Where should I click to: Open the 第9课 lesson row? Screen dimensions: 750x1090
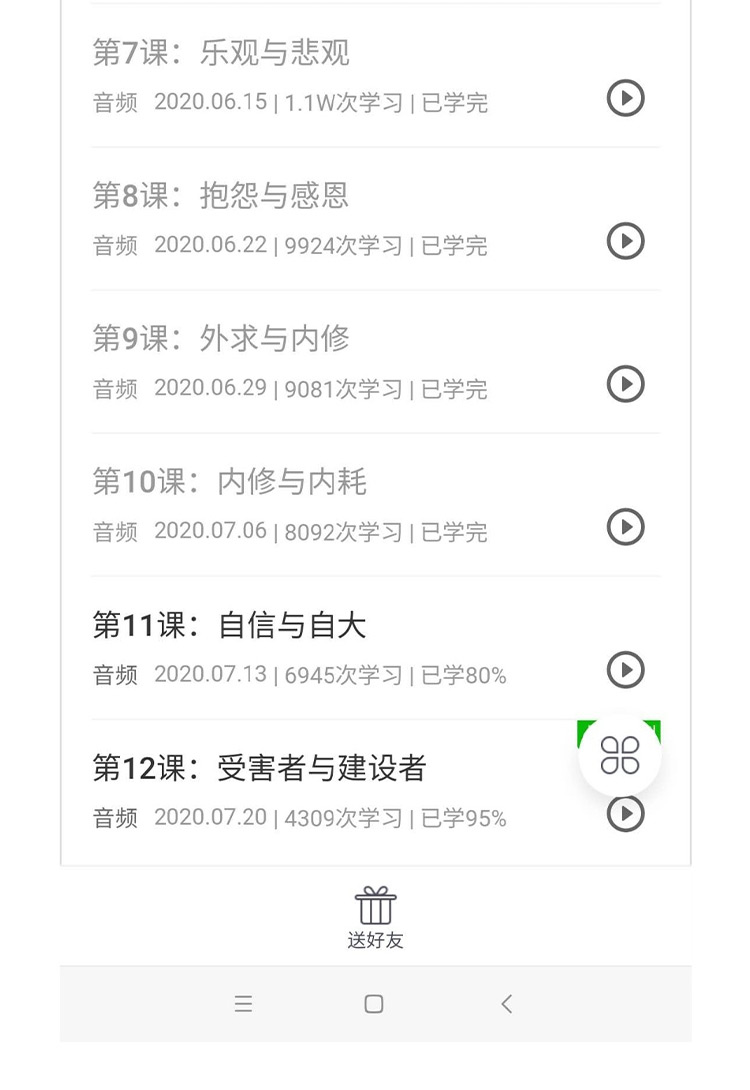(300, 361)
